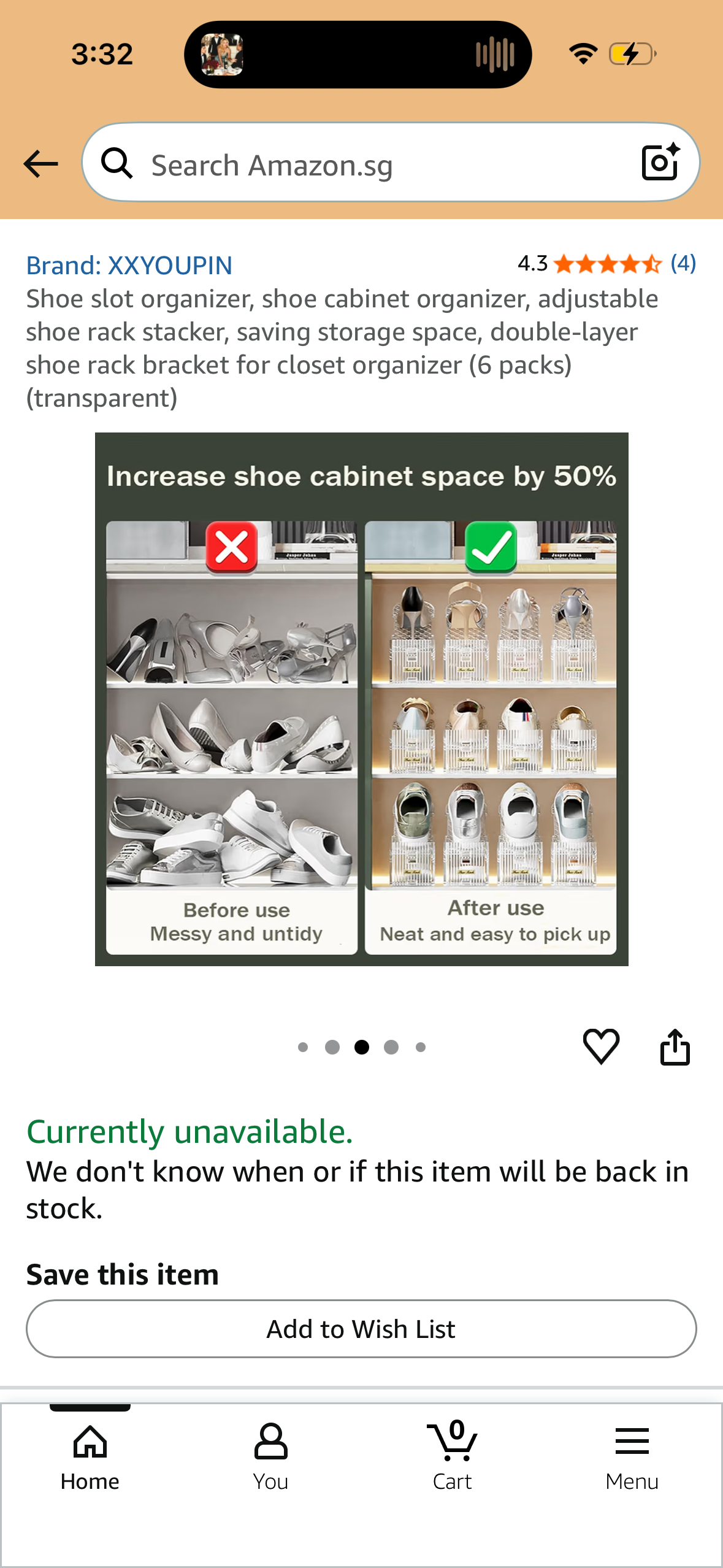Image resolution: width=723 pixels, height=1568 pixels.
Task: View the 4 customer ratings
Action: pos(683,264)
